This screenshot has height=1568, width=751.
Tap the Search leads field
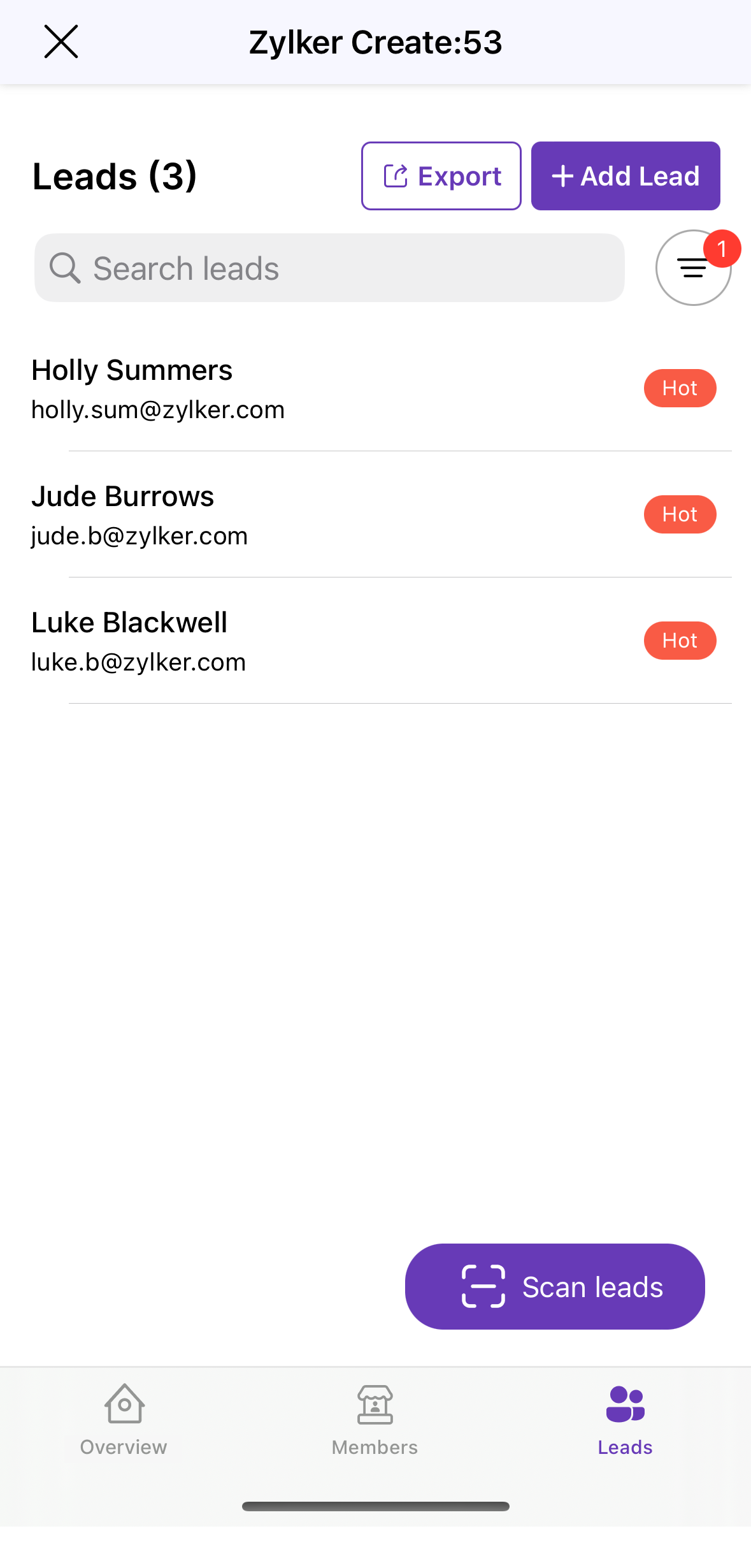[x=329, y=268]
